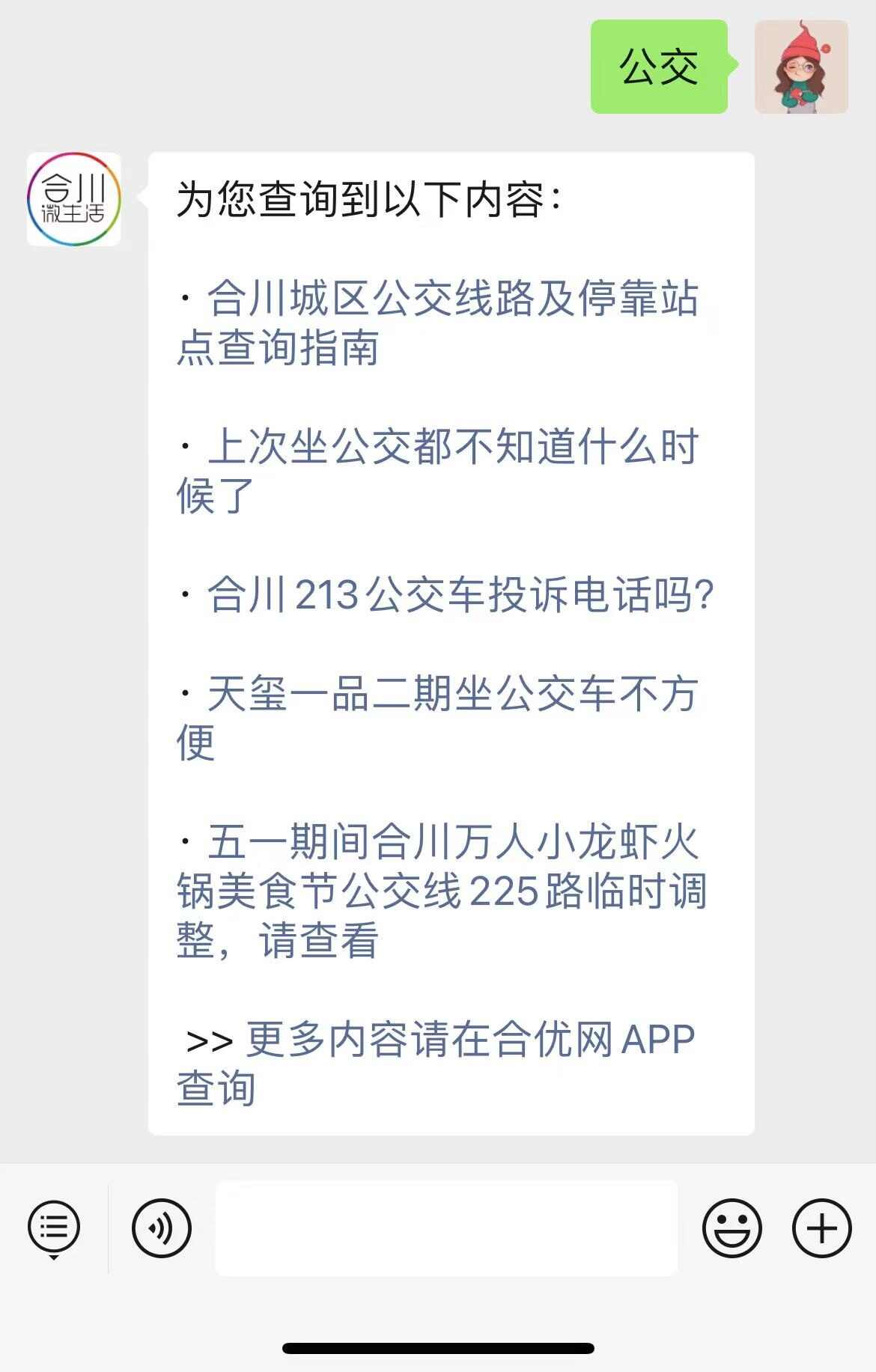The image size is (876, 1372).
Task: Switch to the account menu list icon
Action: (x=54, y=1228)
